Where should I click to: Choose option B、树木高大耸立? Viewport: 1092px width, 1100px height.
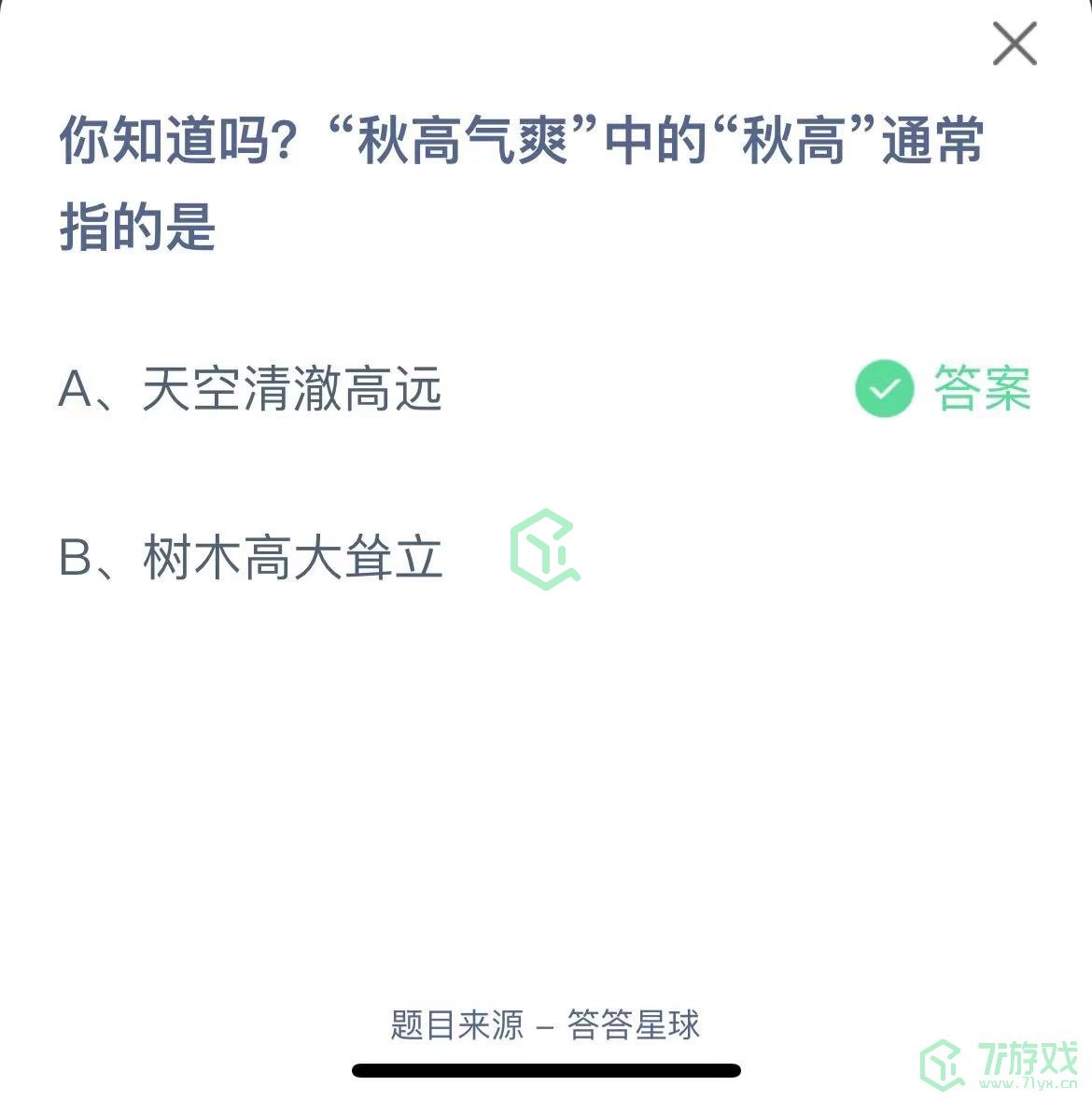tap(250, 557)
